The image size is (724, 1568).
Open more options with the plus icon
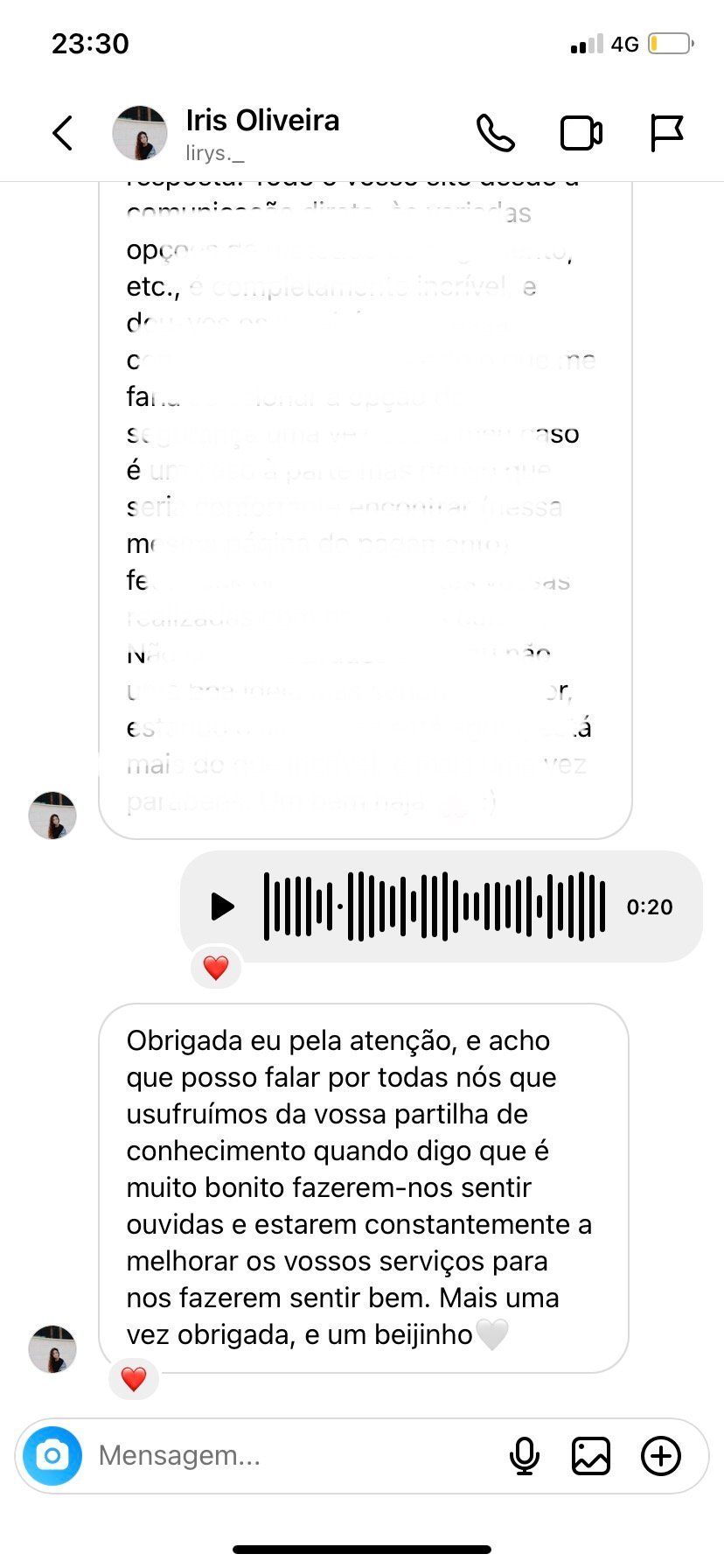(661, 1456)
